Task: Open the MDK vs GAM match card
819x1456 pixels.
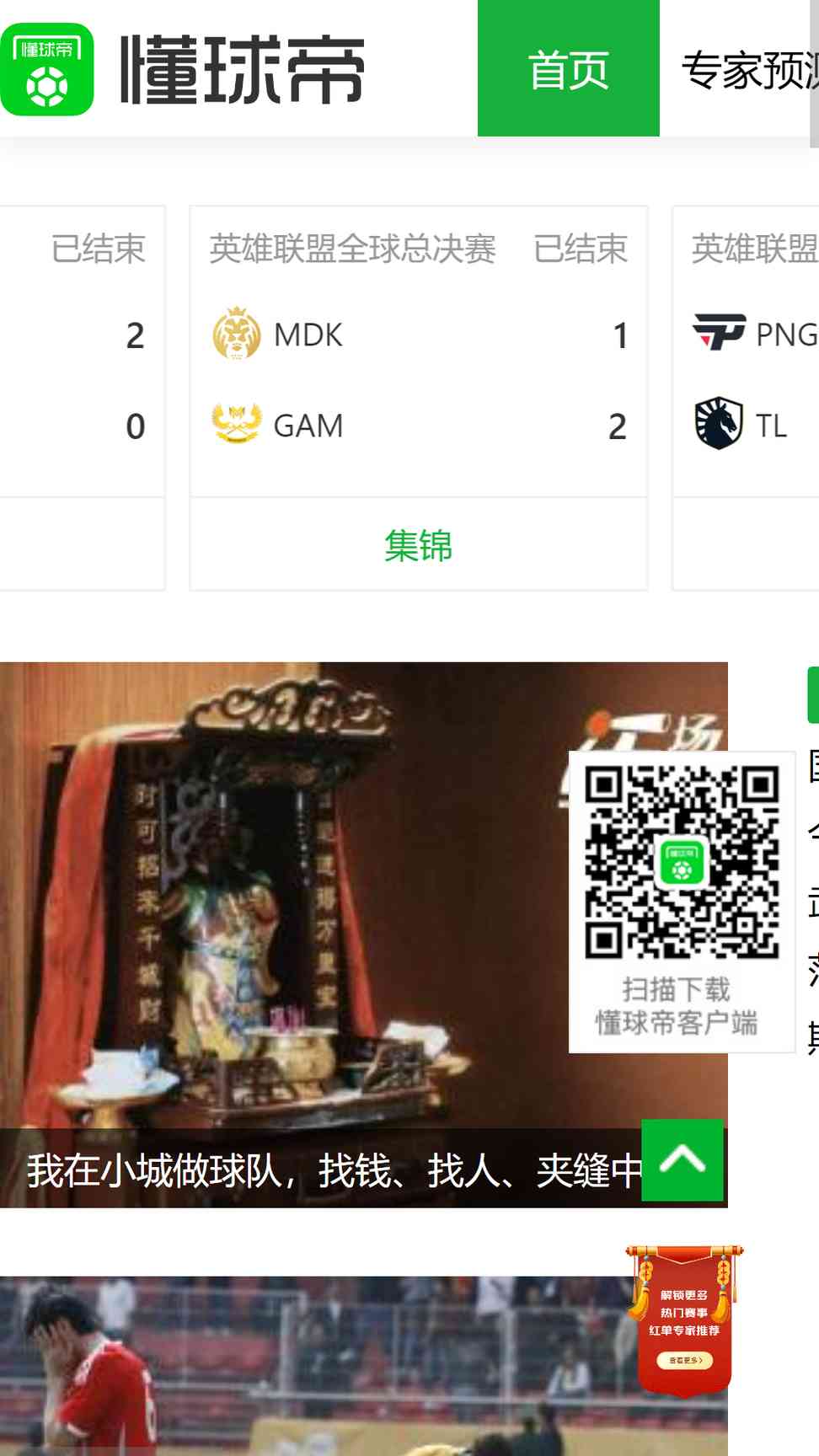Action: 419,351
